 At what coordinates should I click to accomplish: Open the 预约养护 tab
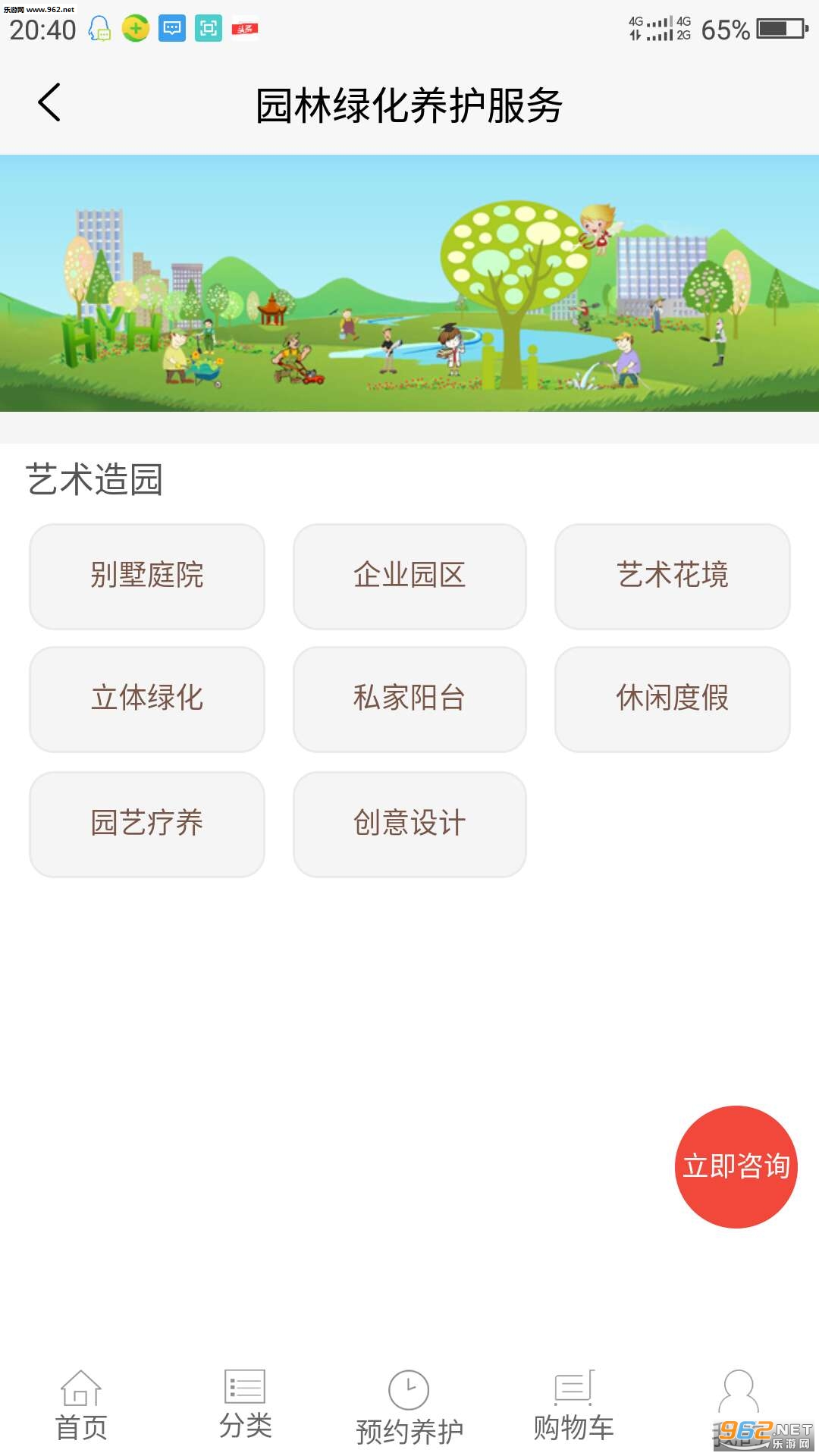tap(409, 1408)
